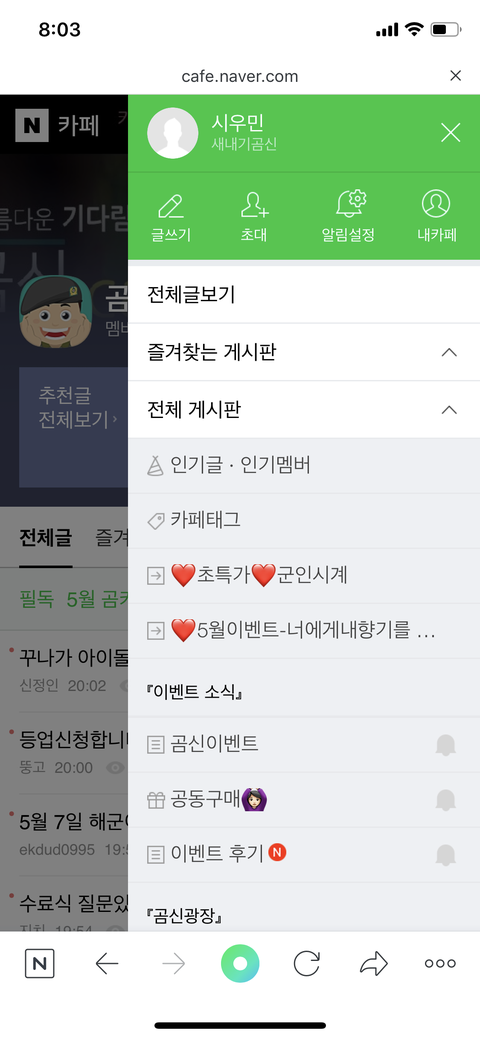The height and width of the screenshot is (1039, 480).
Task: Reload the page with the refresh icon
Action: click(x=306, y=963)
